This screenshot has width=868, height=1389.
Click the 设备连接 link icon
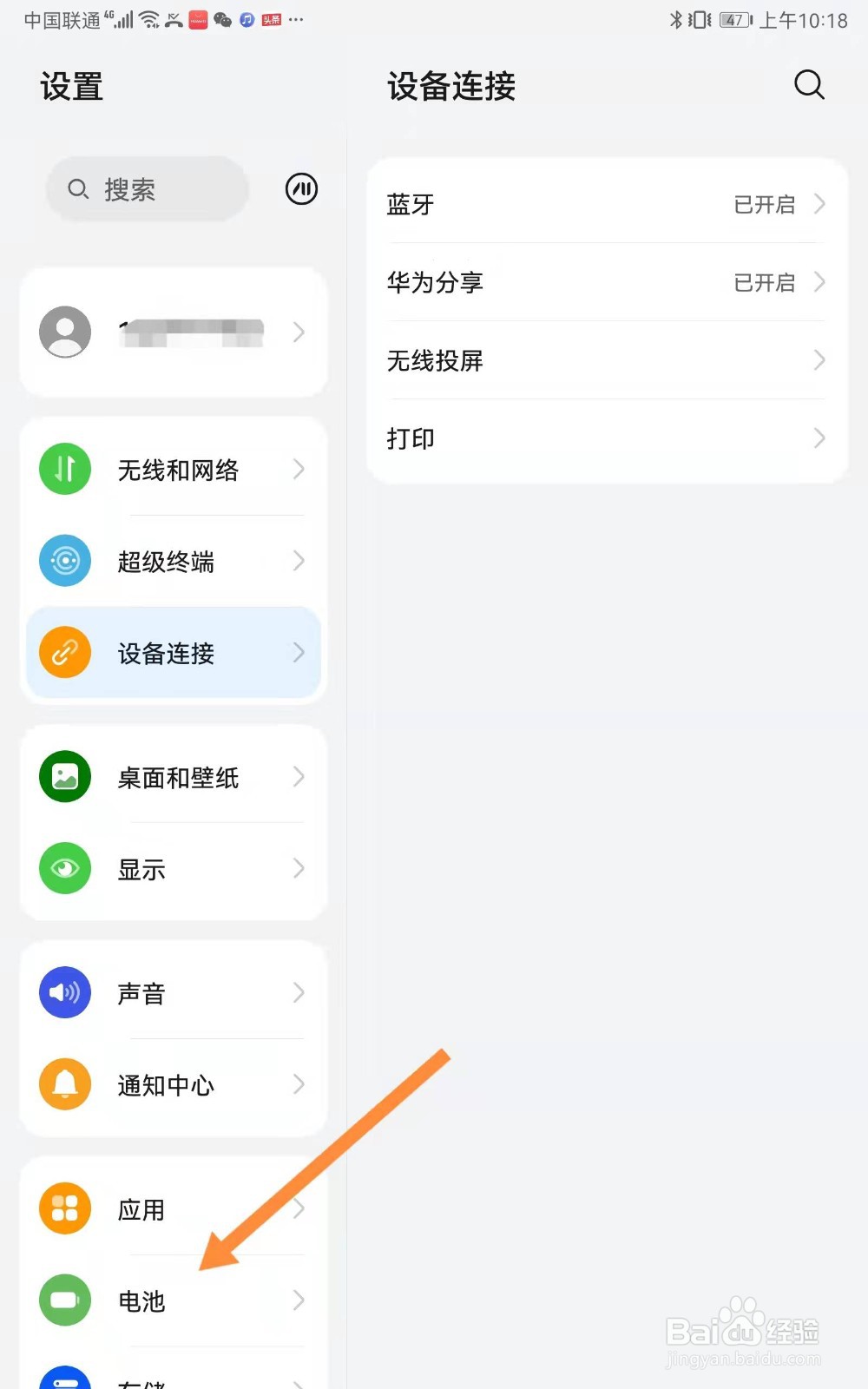click(64, 653)
